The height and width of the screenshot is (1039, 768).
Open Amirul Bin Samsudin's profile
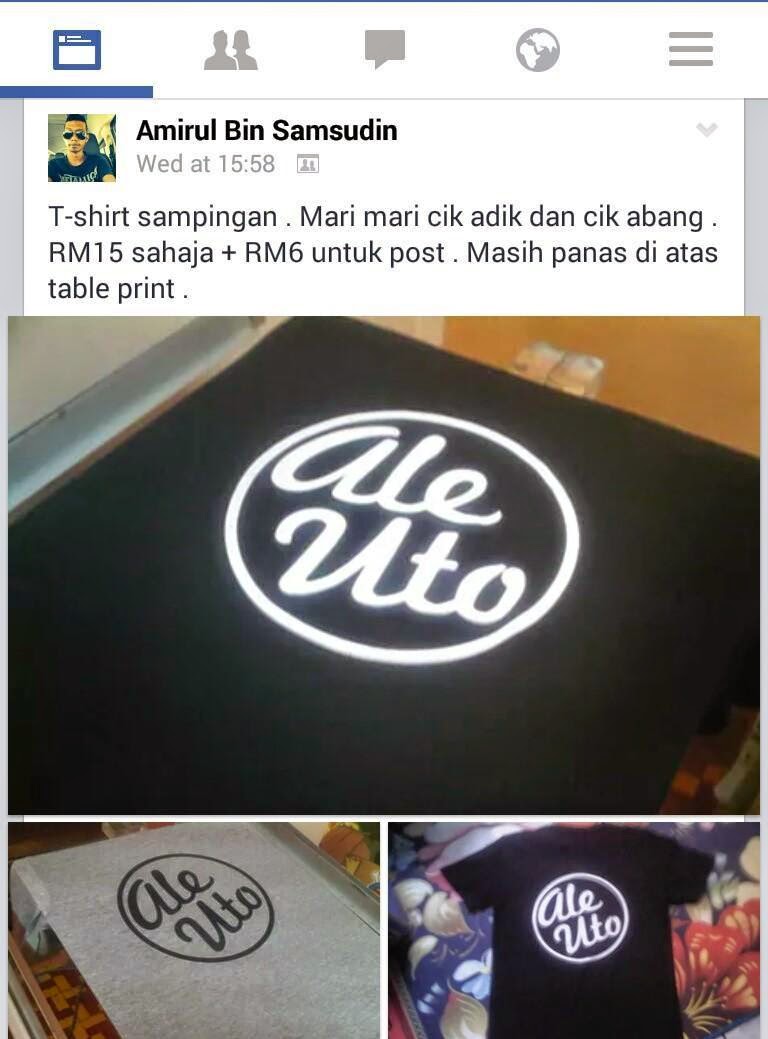264,130
